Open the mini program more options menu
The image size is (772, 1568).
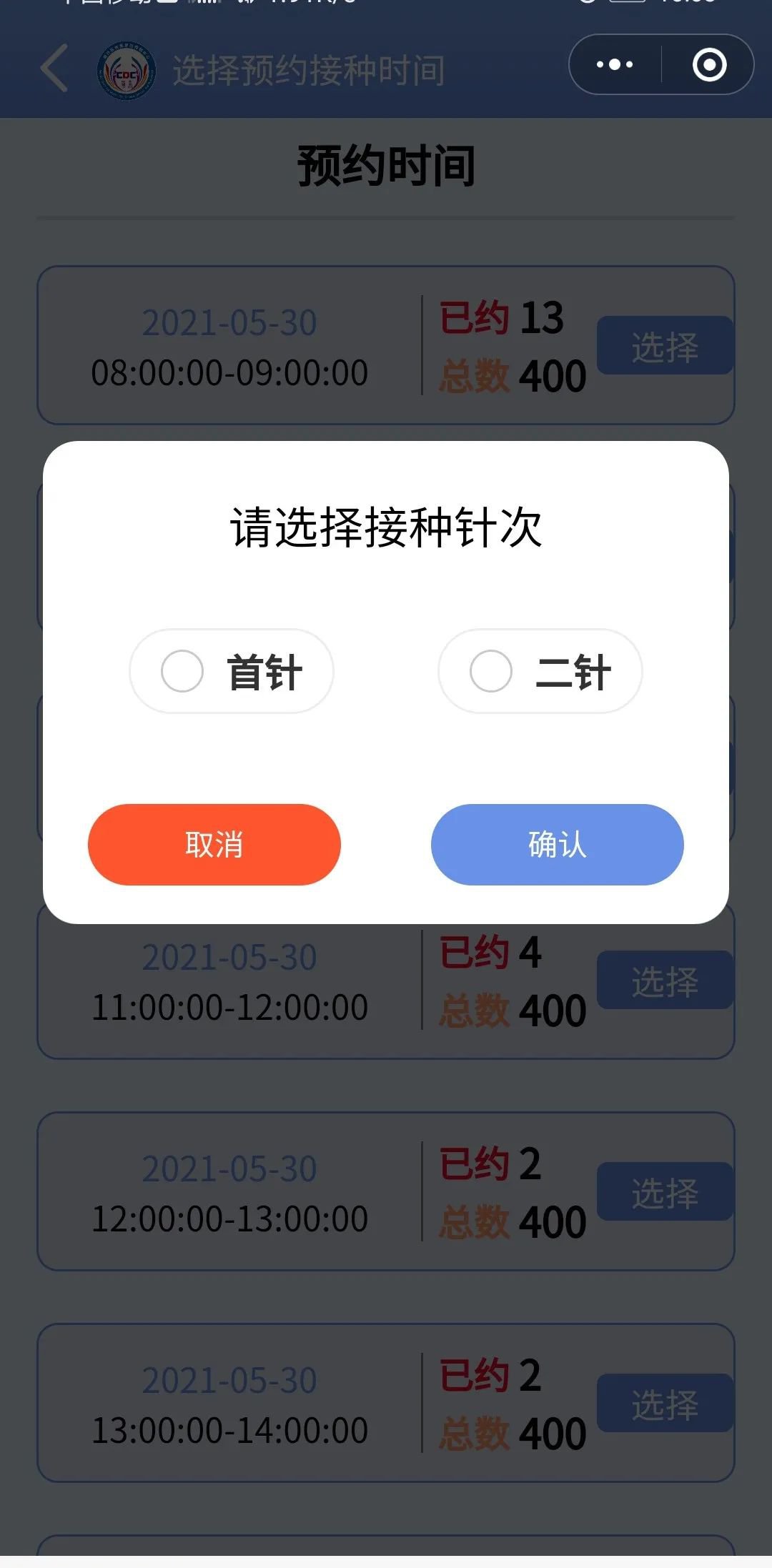point(615,65)
